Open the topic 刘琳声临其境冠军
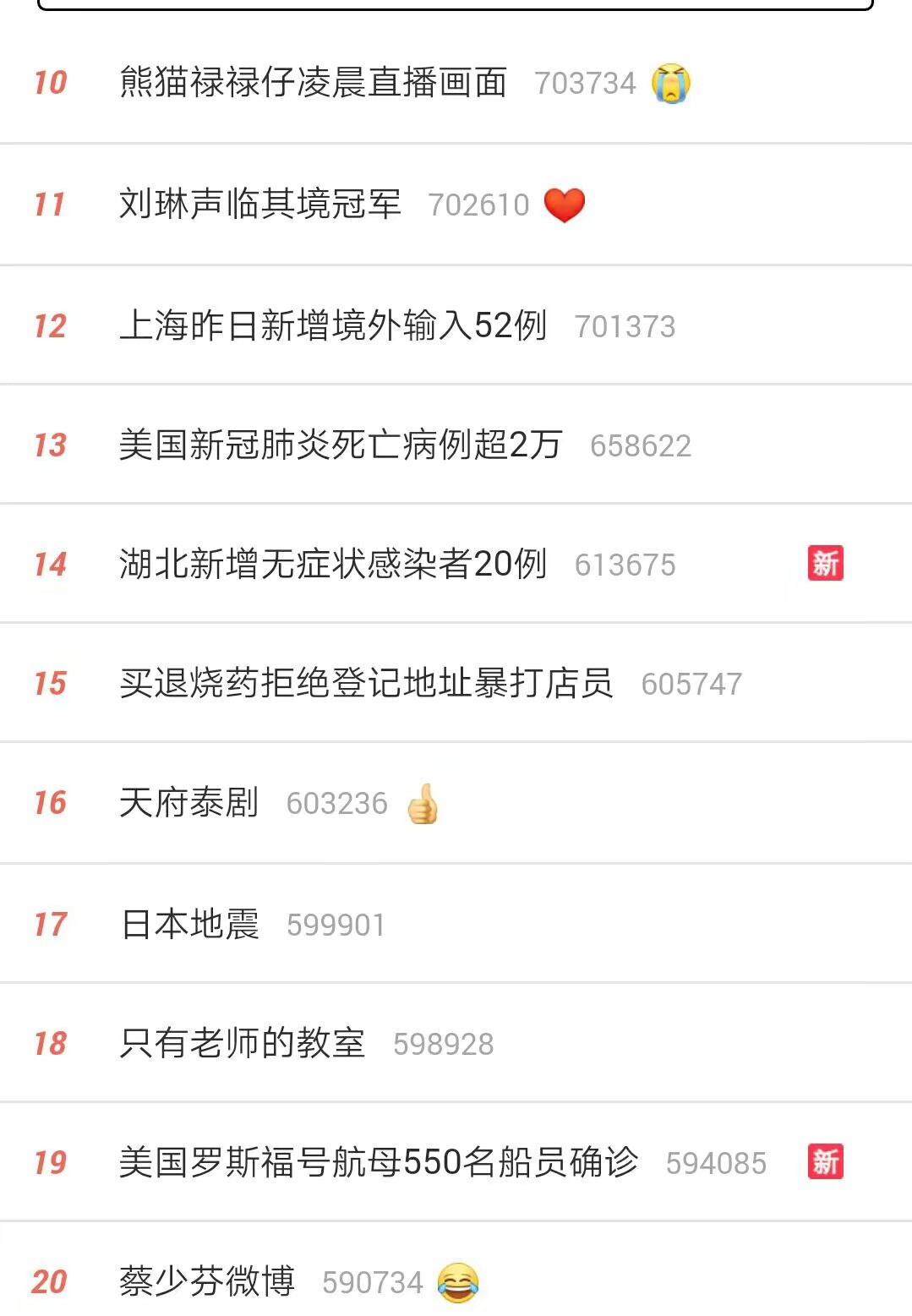Screen dimensions: 912x1316 click(x=259, y=205)
